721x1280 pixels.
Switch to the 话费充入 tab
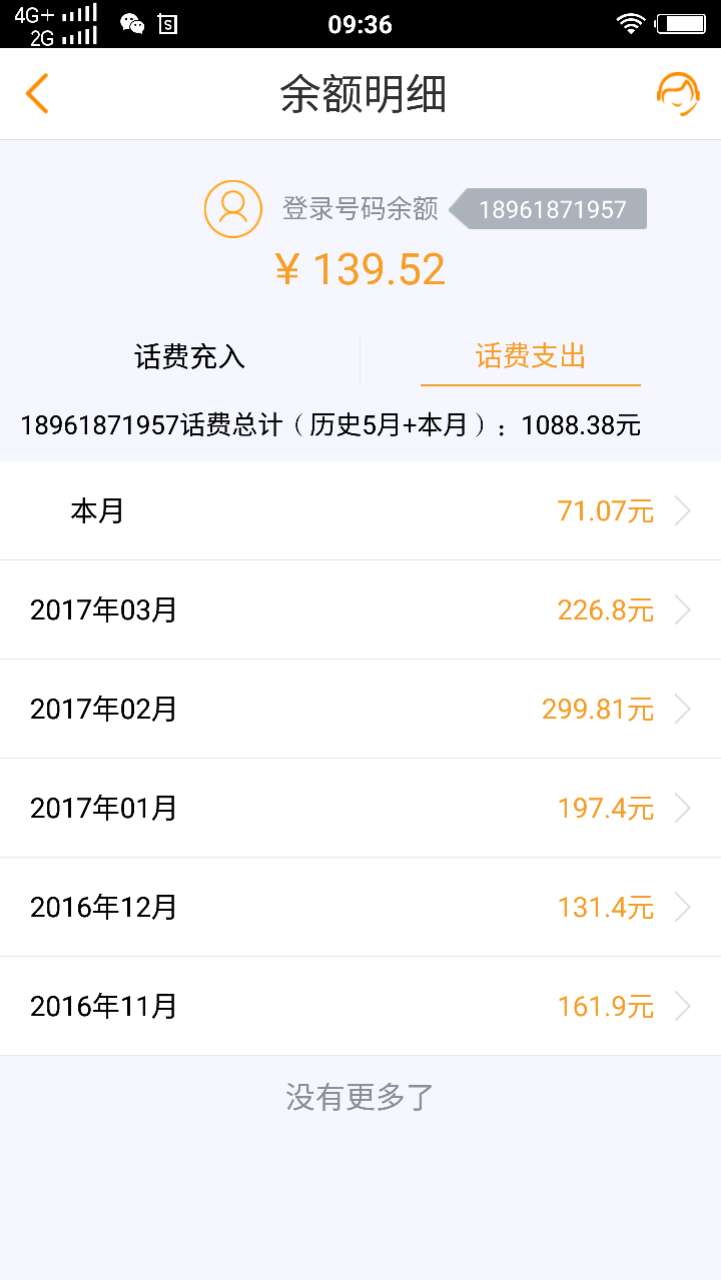click(x=190, y=357)
